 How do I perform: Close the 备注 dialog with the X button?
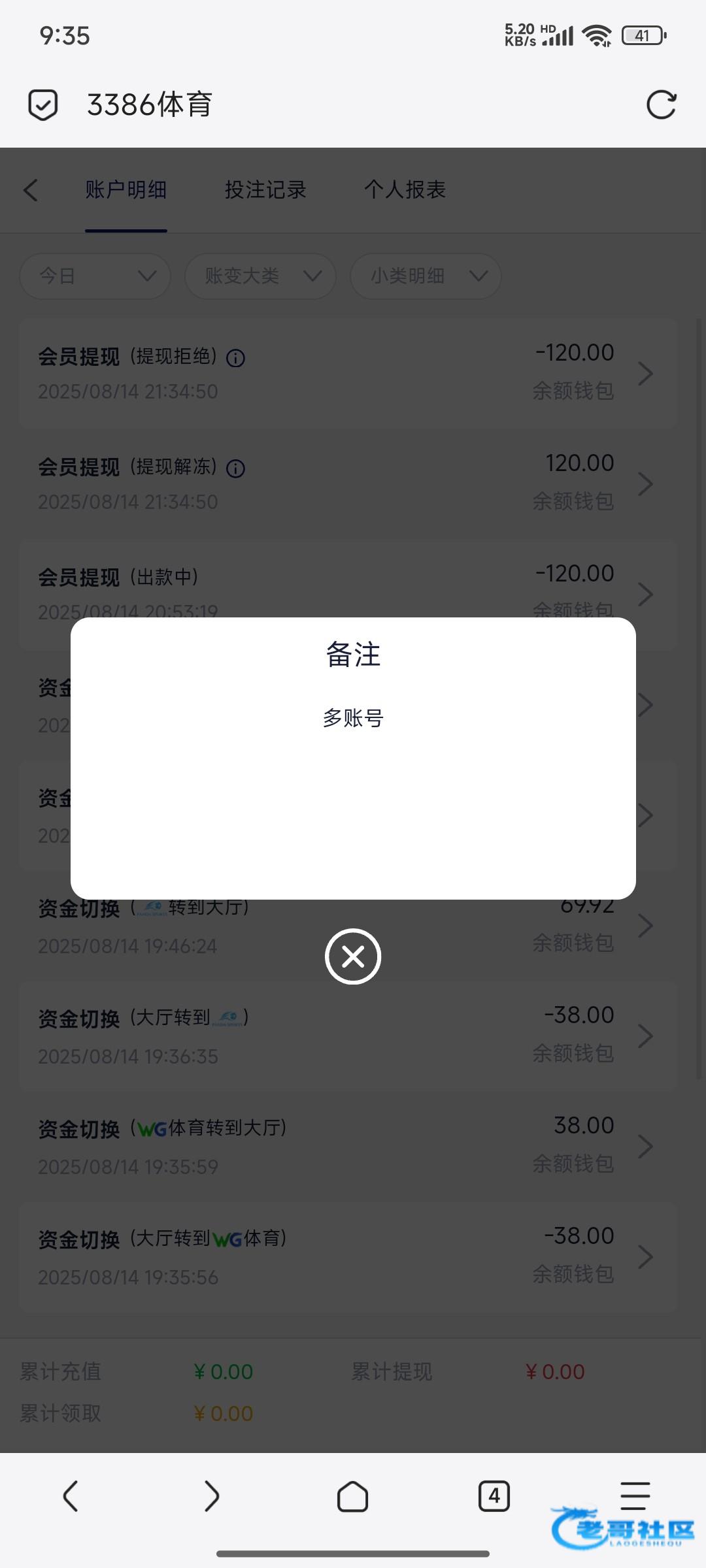353,956
